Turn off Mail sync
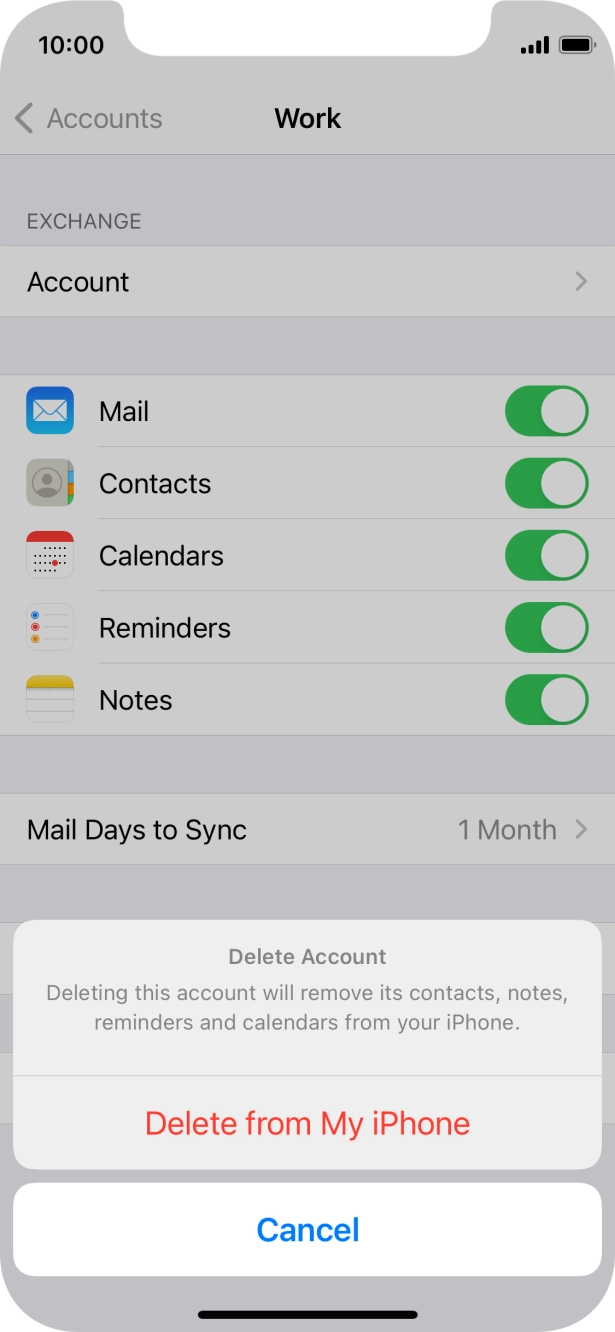Image resolution: width=615 pixels, height=1332 pixels. point(546,412)
